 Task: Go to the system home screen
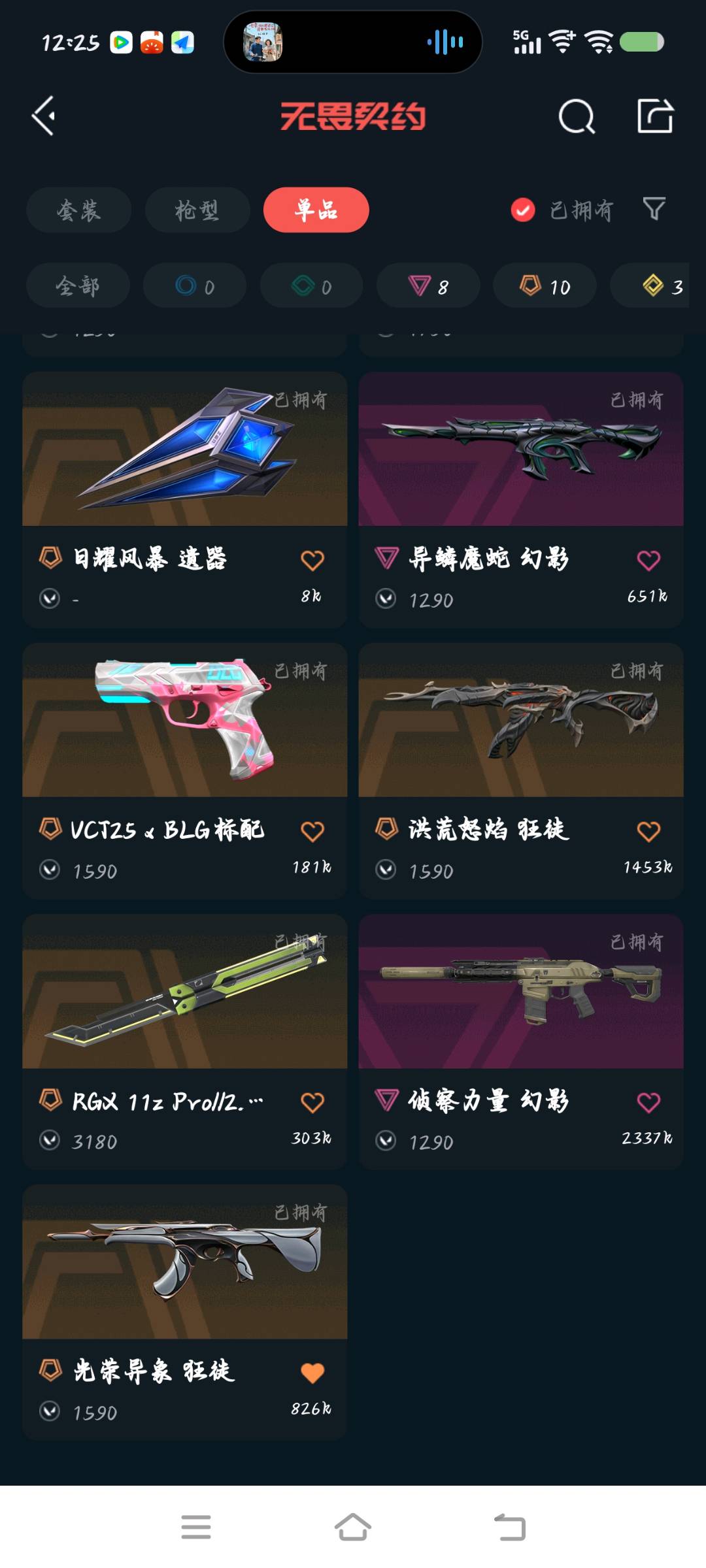(x=353, y=1527)
